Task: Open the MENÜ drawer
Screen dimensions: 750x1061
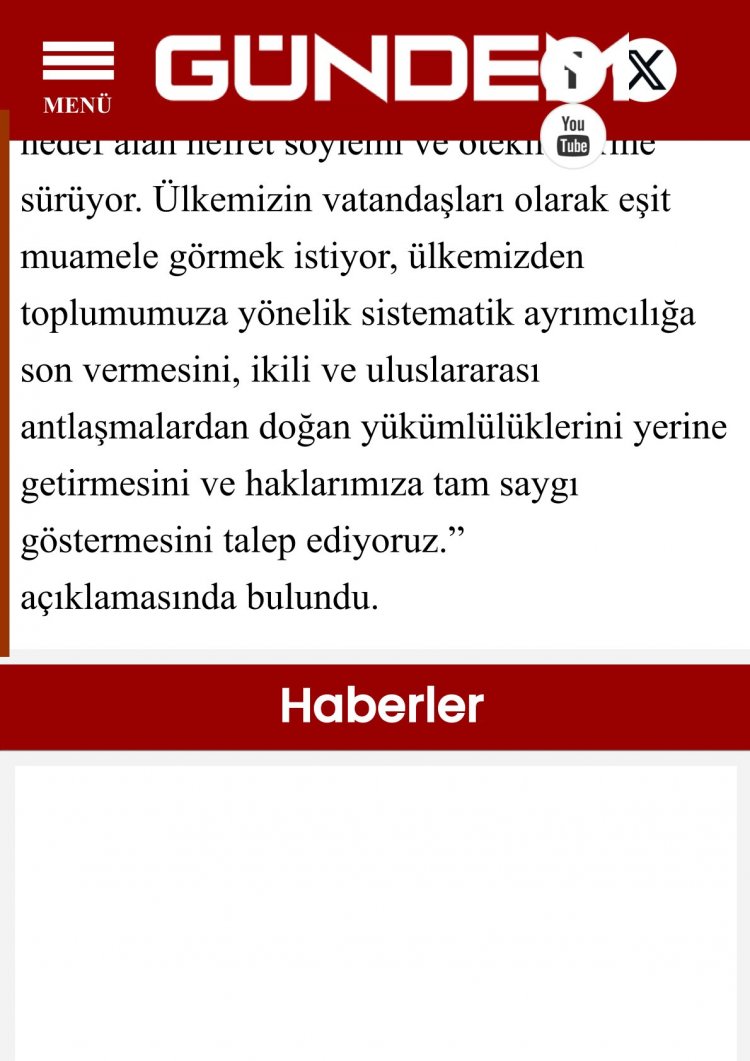Action: (77, 76)
